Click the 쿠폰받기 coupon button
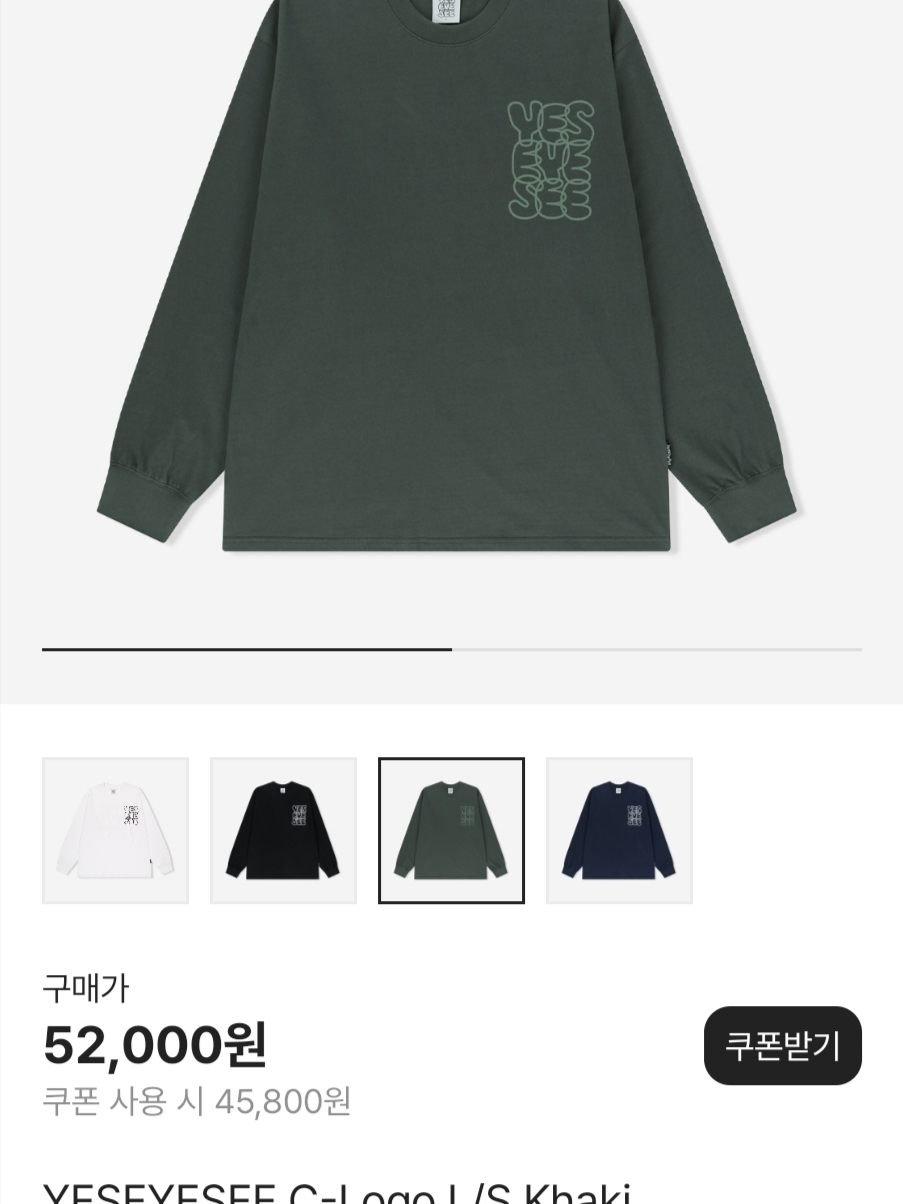Viewport: 903px width, 1204px height. tap(782, 1046)
